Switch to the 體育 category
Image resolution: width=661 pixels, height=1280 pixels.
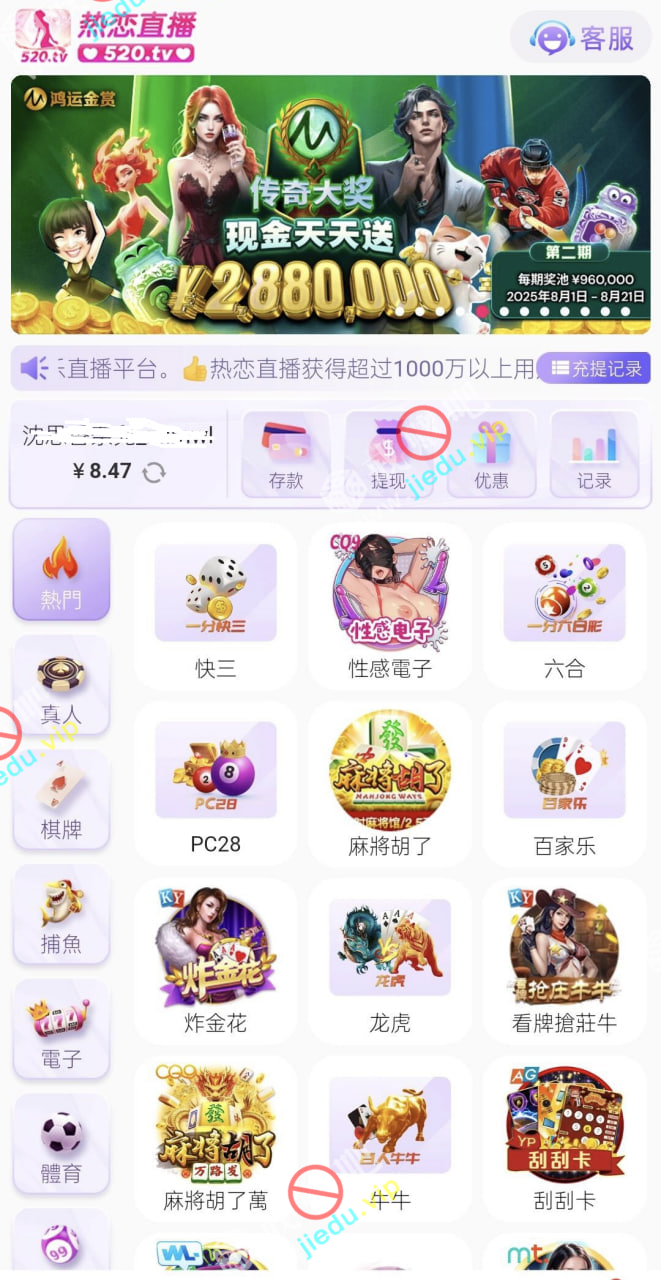click(61, 1145)
